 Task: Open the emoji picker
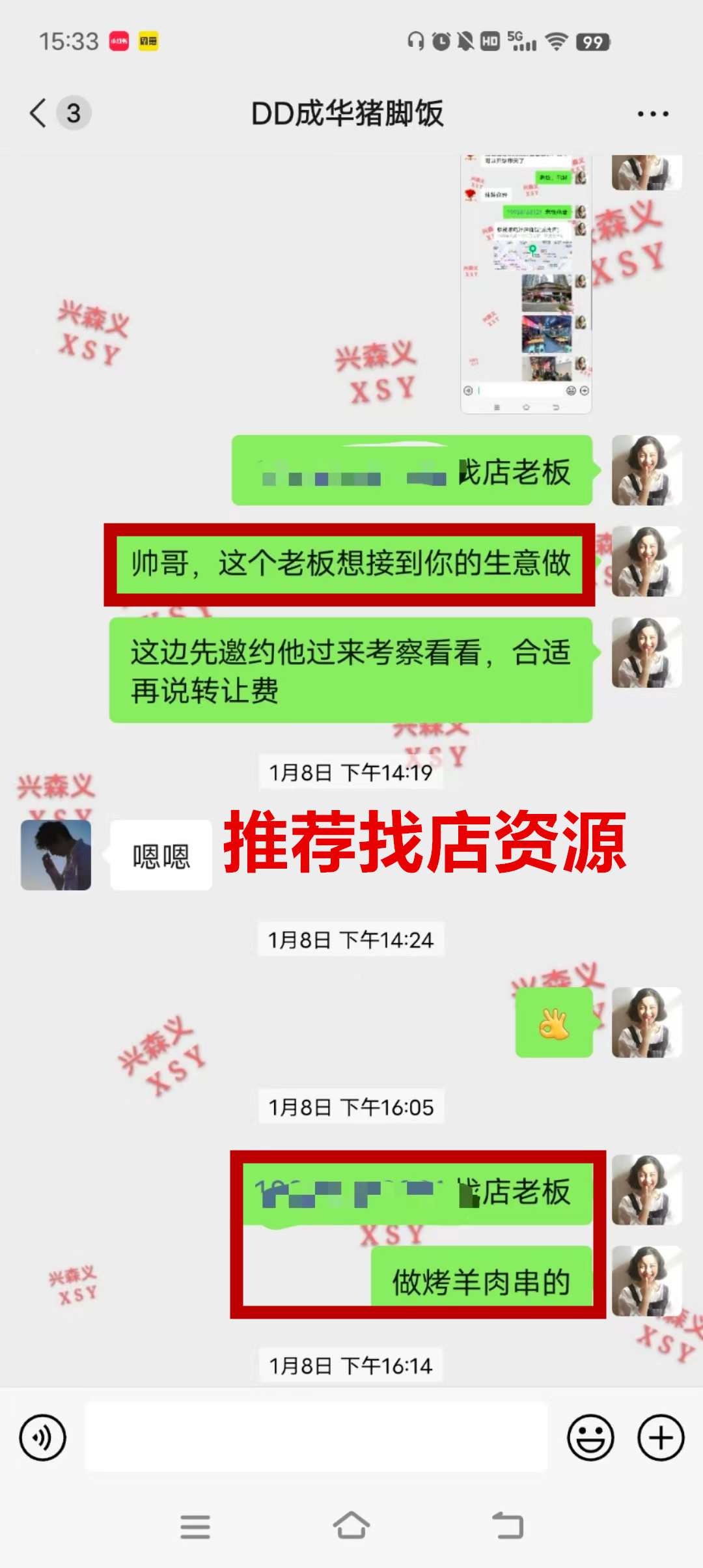click(590, 1437)
